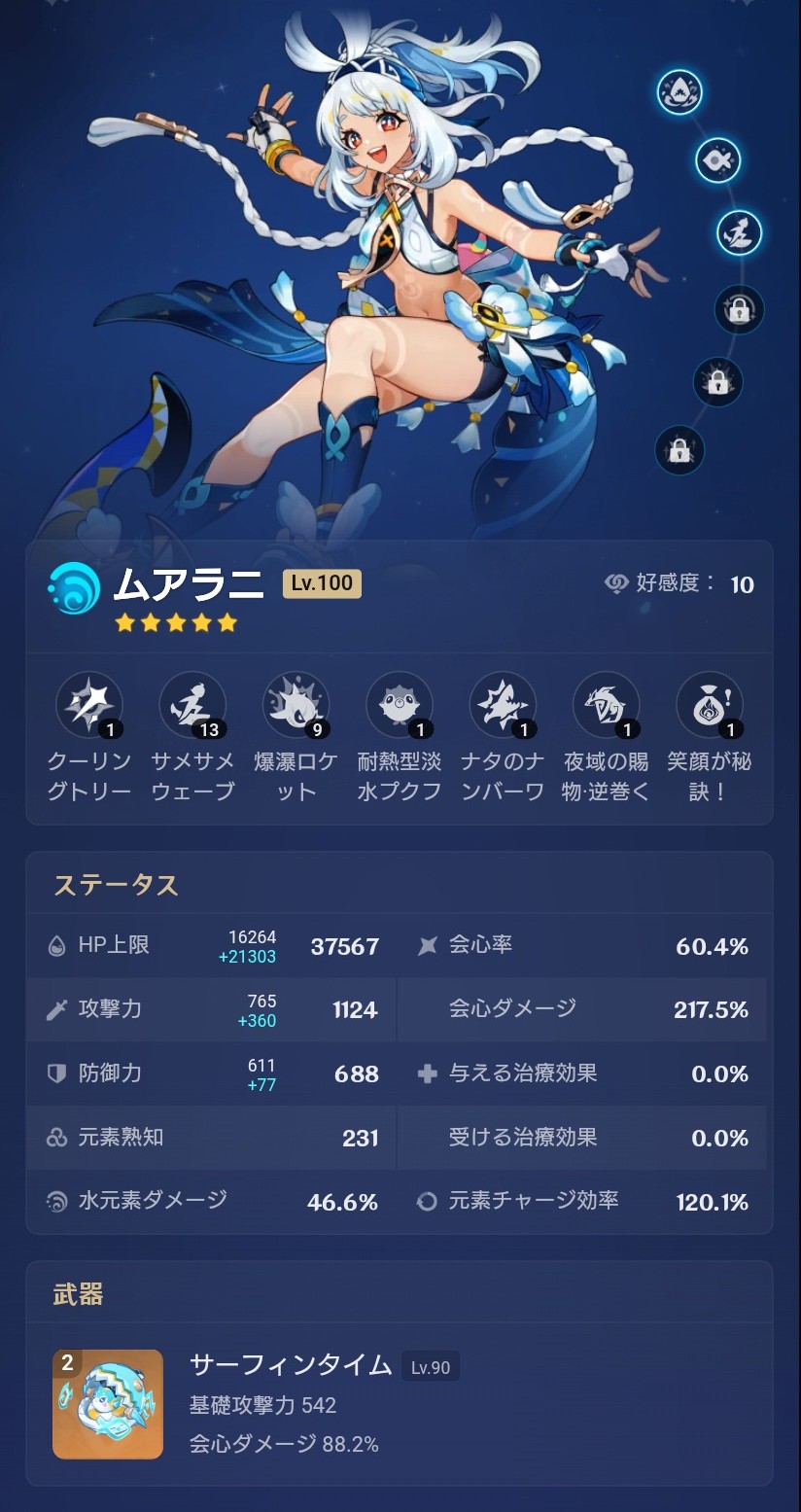View the second constellation with fish icon
The height and width of the screenshot is (1512, 801).
click(718, 160)
